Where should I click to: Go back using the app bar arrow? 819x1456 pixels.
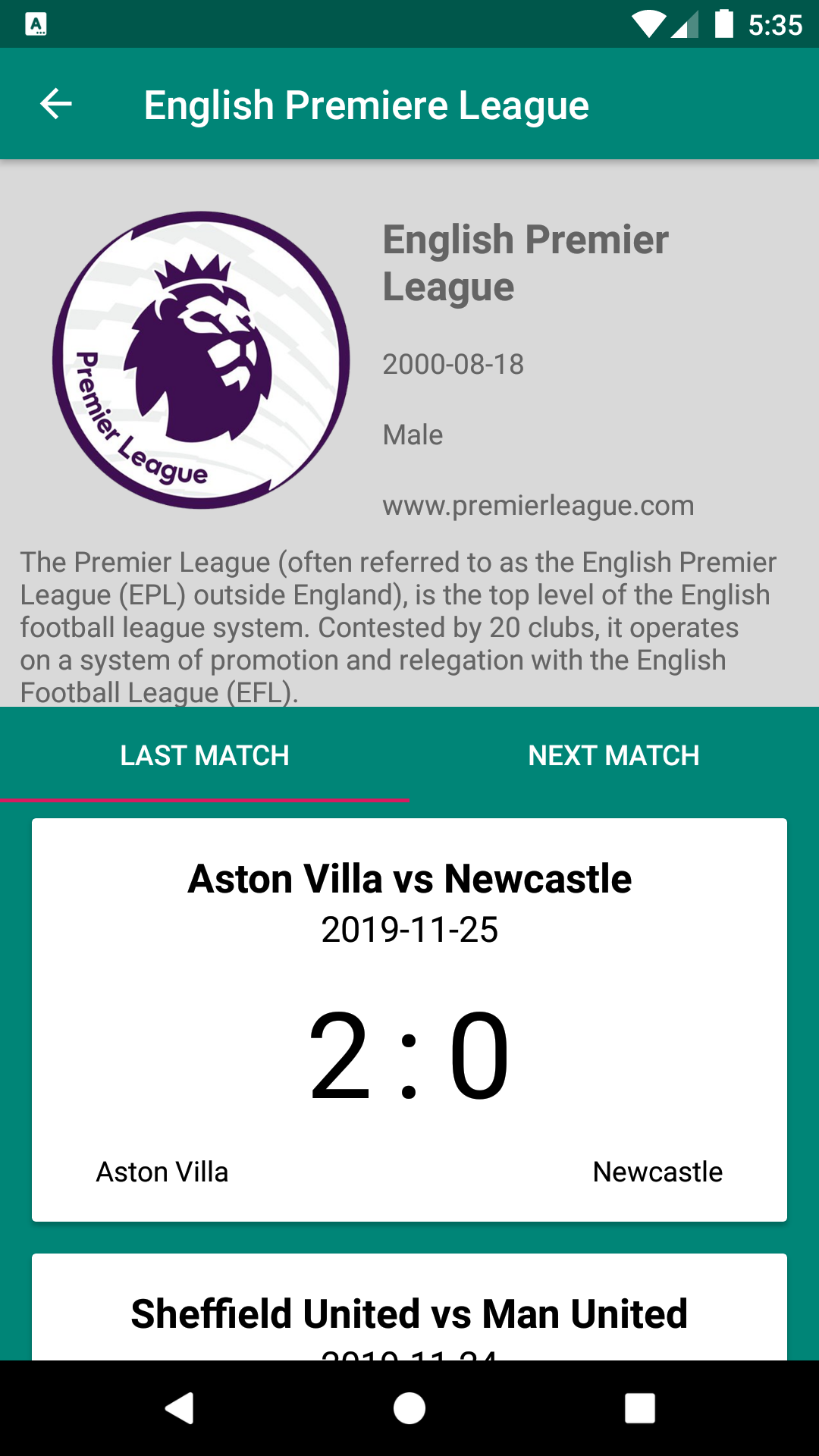[x=56, y=104]
